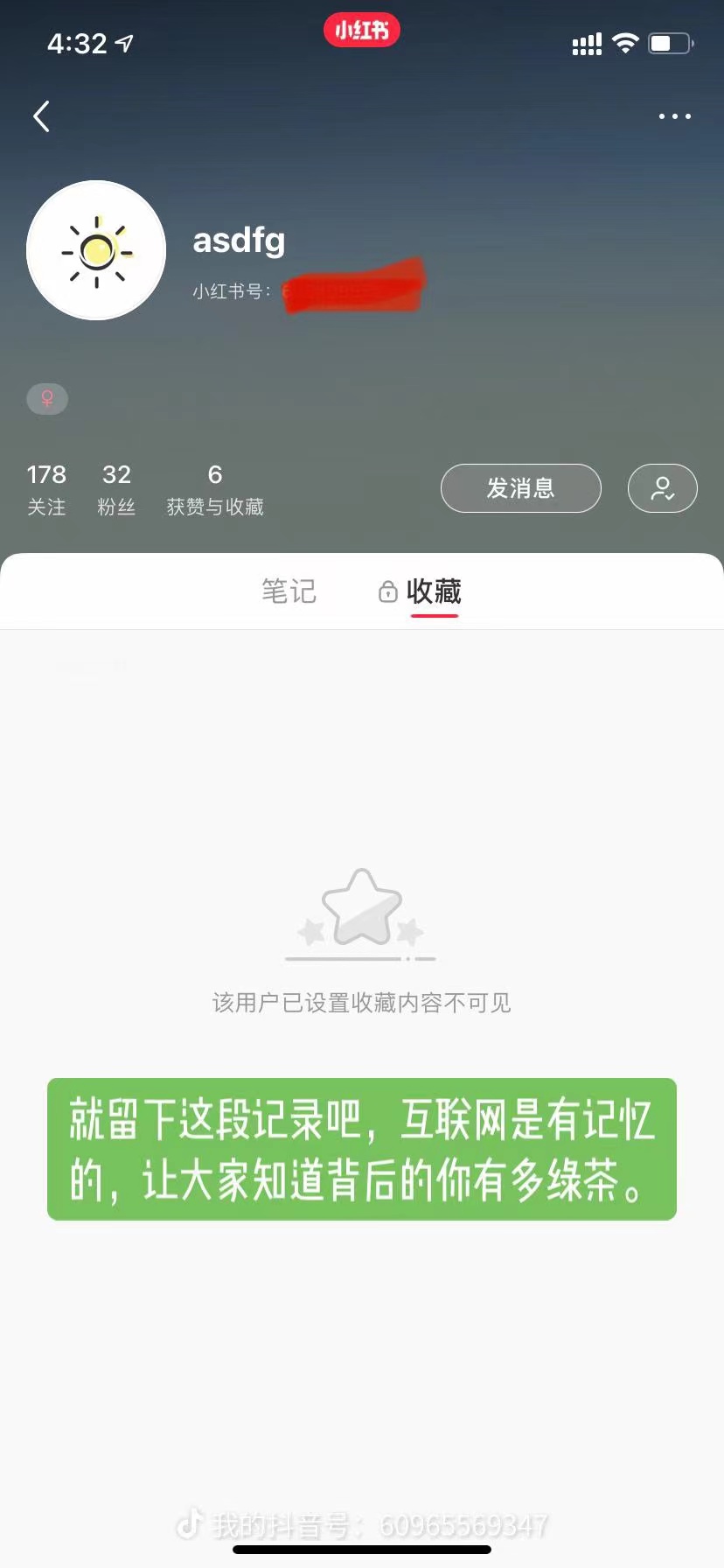Open the 32 粉丝 followers list
Screen dimensions: 724x1568
click(116, 489)
